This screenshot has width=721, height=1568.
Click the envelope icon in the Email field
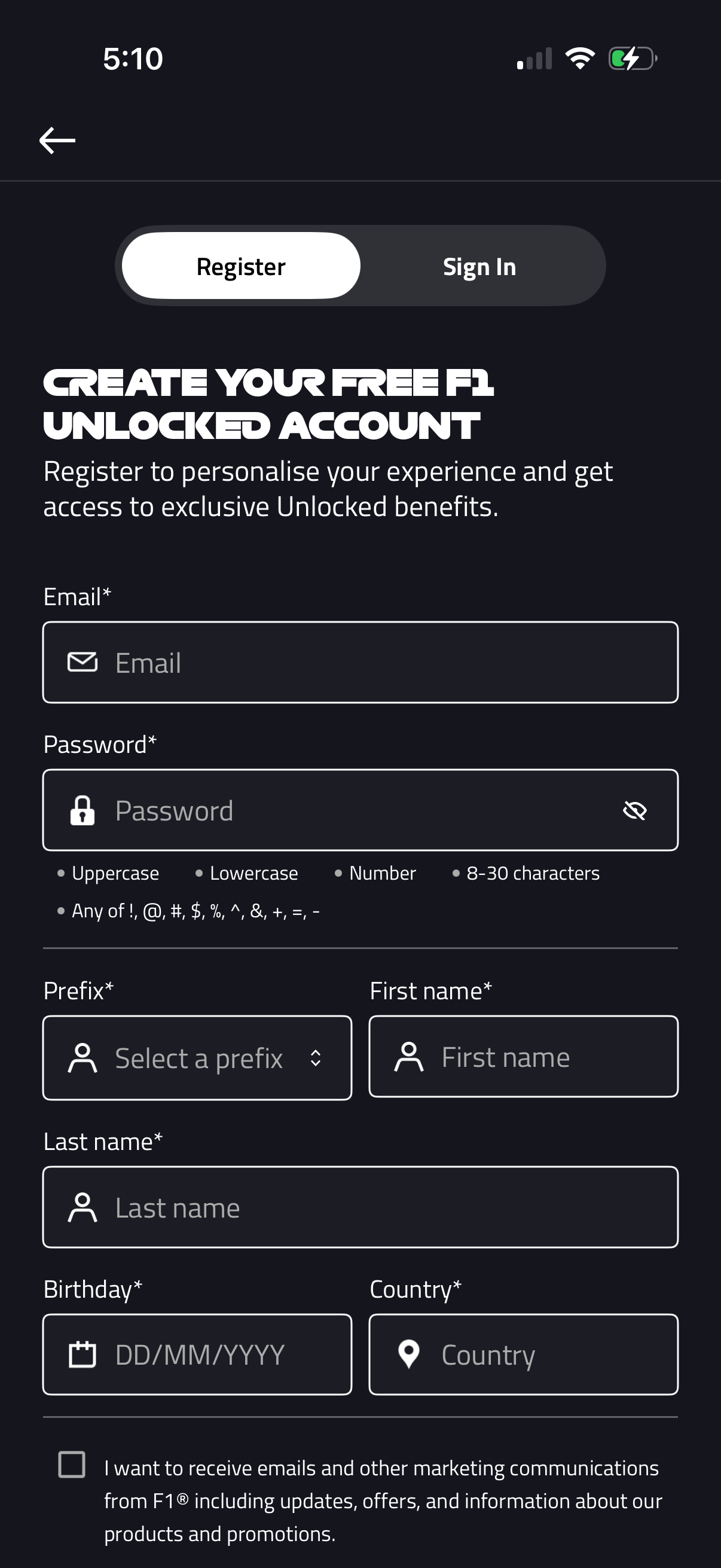(x=83, y=661)
